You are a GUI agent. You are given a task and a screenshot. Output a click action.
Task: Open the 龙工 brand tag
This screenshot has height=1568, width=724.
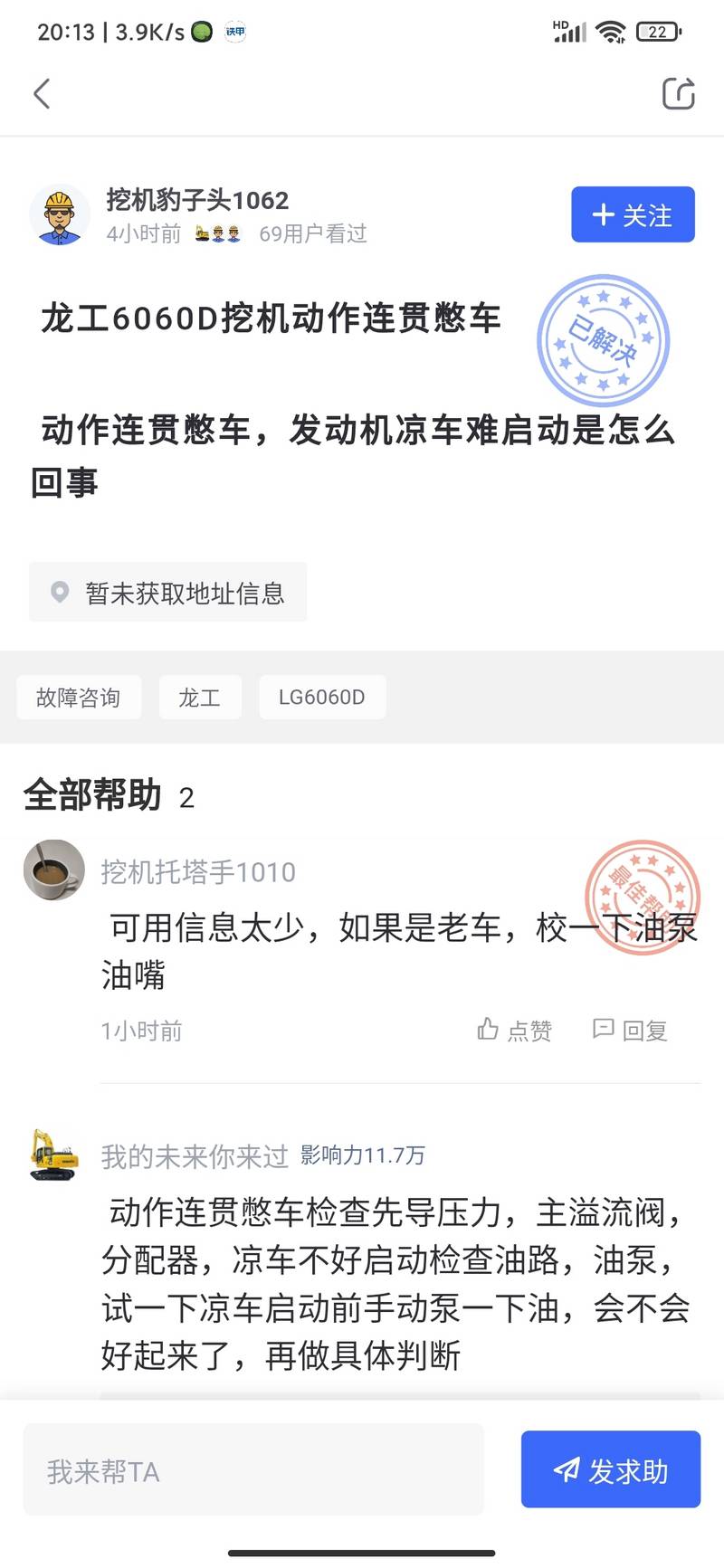coord(200,698)
